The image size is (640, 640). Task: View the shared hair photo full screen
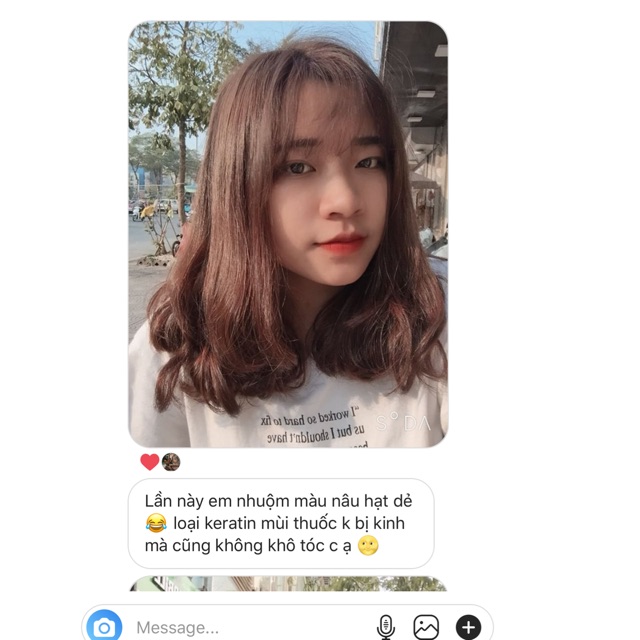point(288,234)
